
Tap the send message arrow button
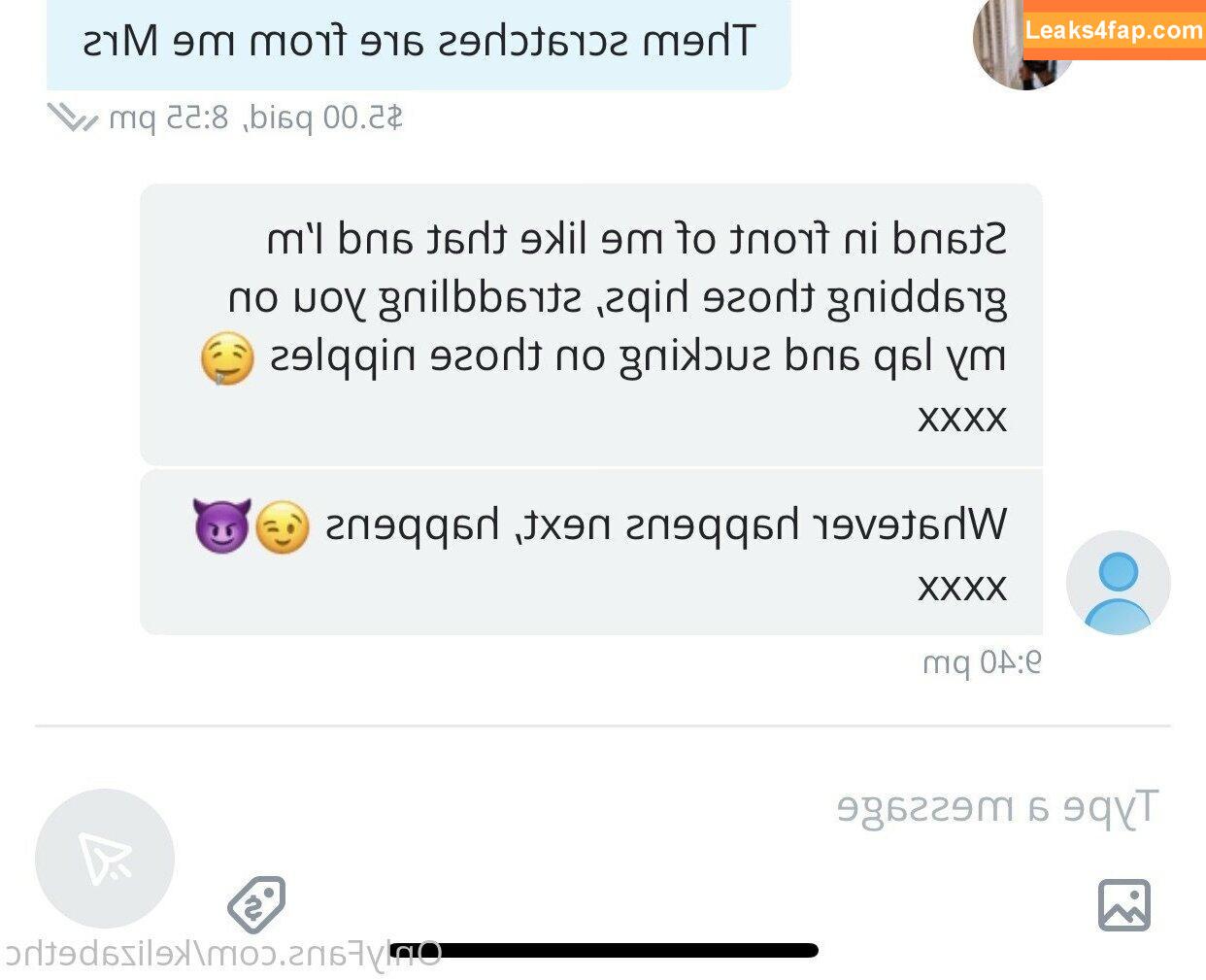105,859
